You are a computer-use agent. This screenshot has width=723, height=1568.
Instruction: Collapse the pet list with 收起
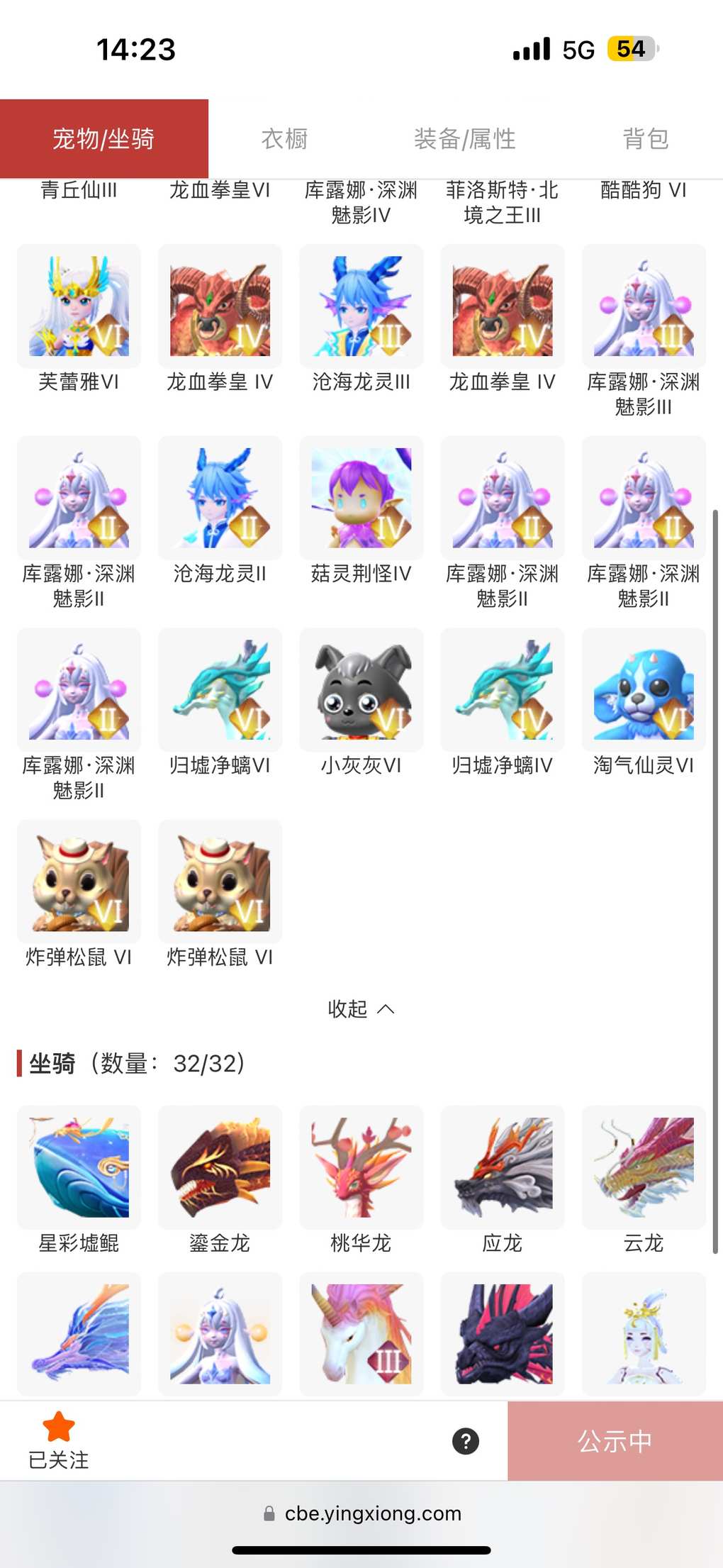[361, 1008]
